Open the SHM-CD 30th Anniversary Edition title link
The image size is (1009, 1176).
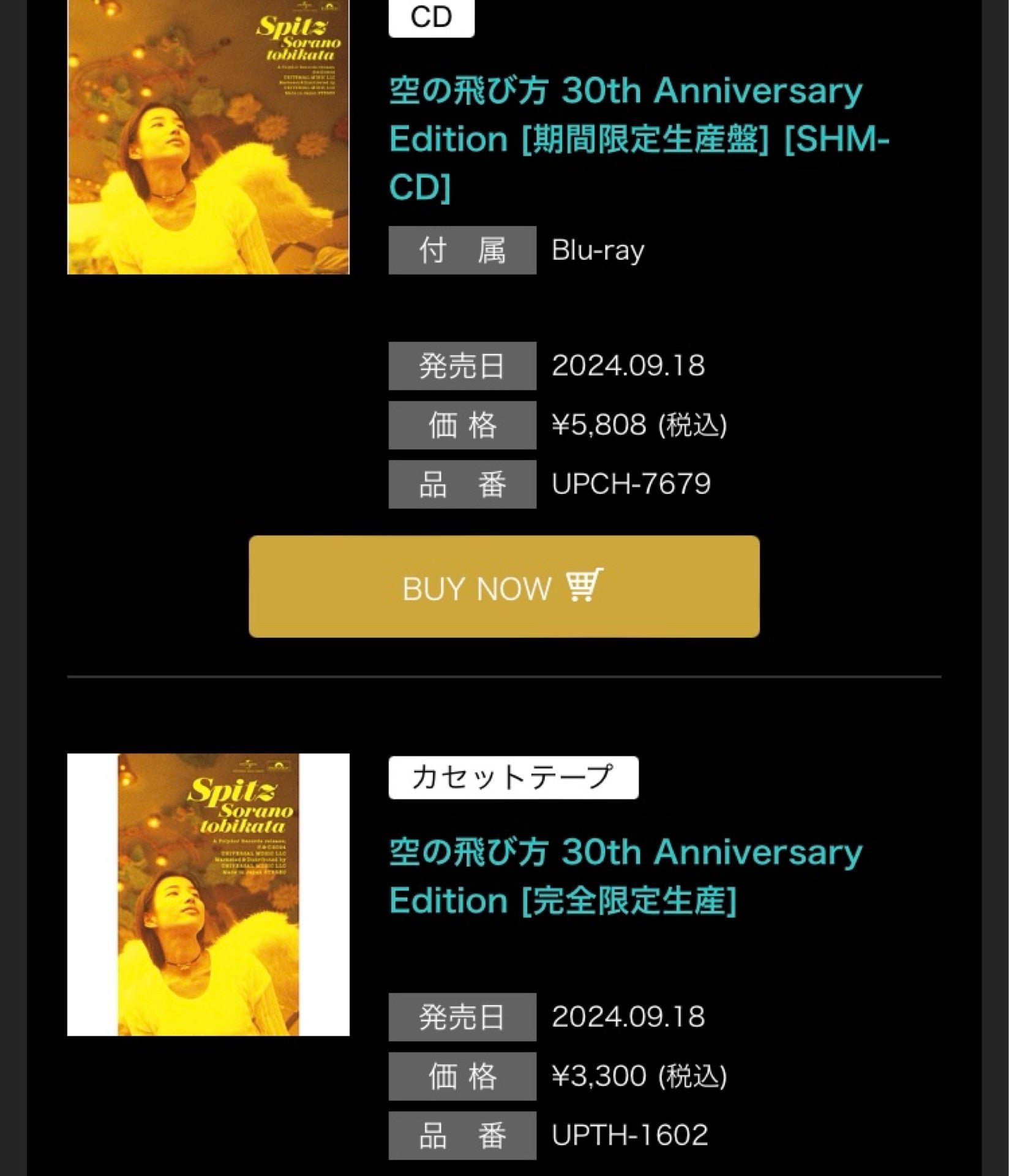[625, 138]
